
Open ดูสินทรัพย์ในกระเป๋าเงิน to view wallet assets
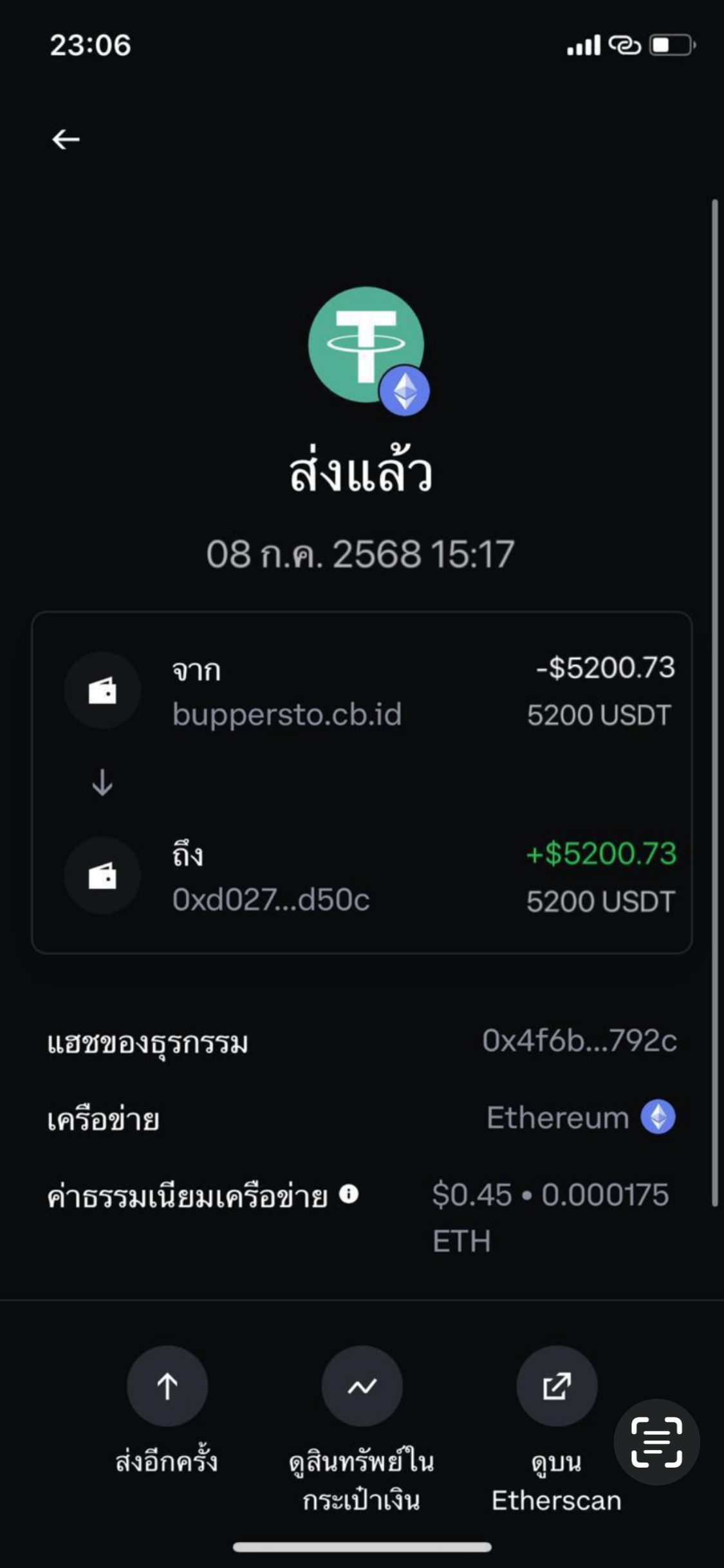click(362, 1386)
